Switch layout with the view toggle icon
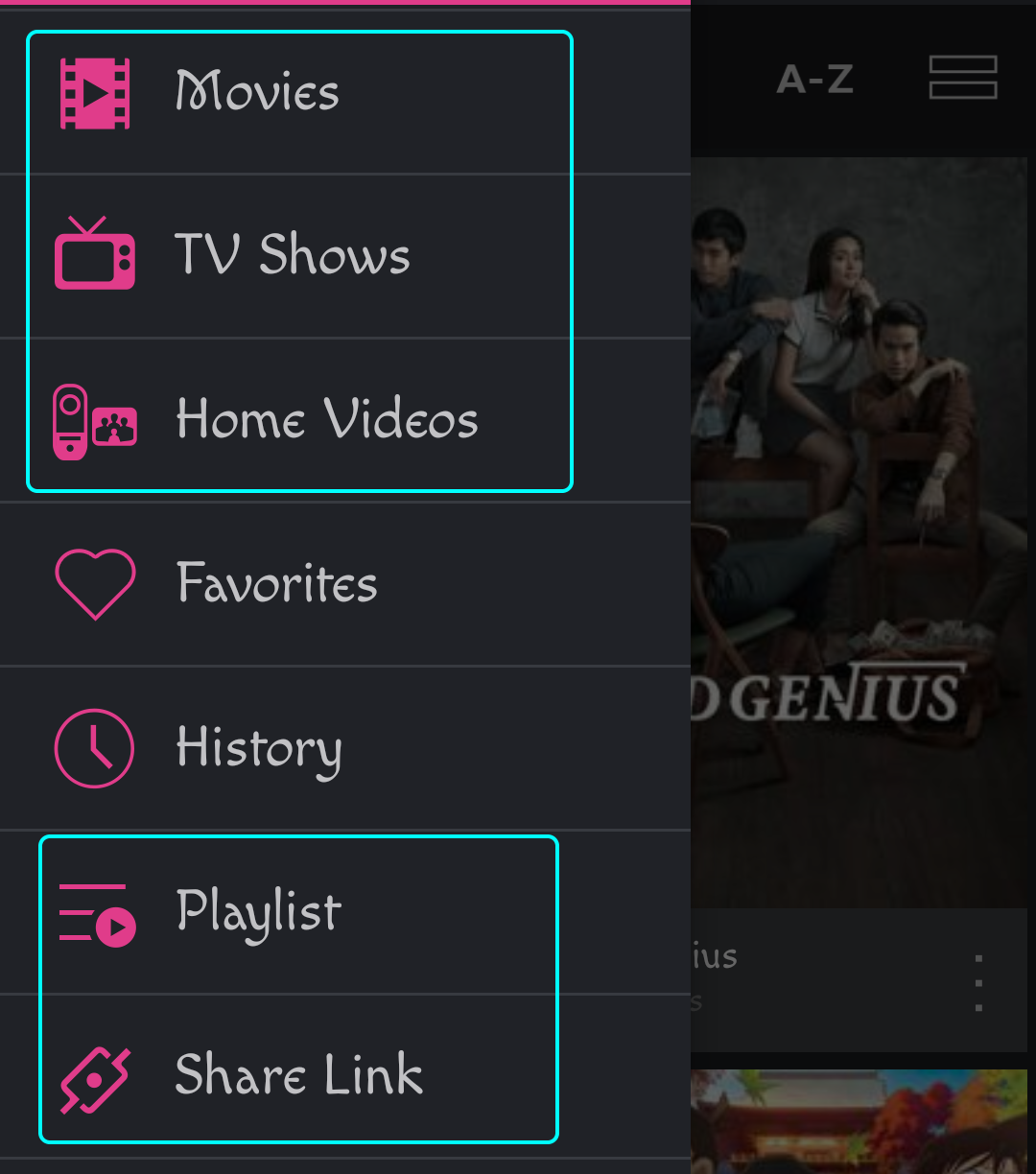 pyautogui.click(x=962, y=78)
